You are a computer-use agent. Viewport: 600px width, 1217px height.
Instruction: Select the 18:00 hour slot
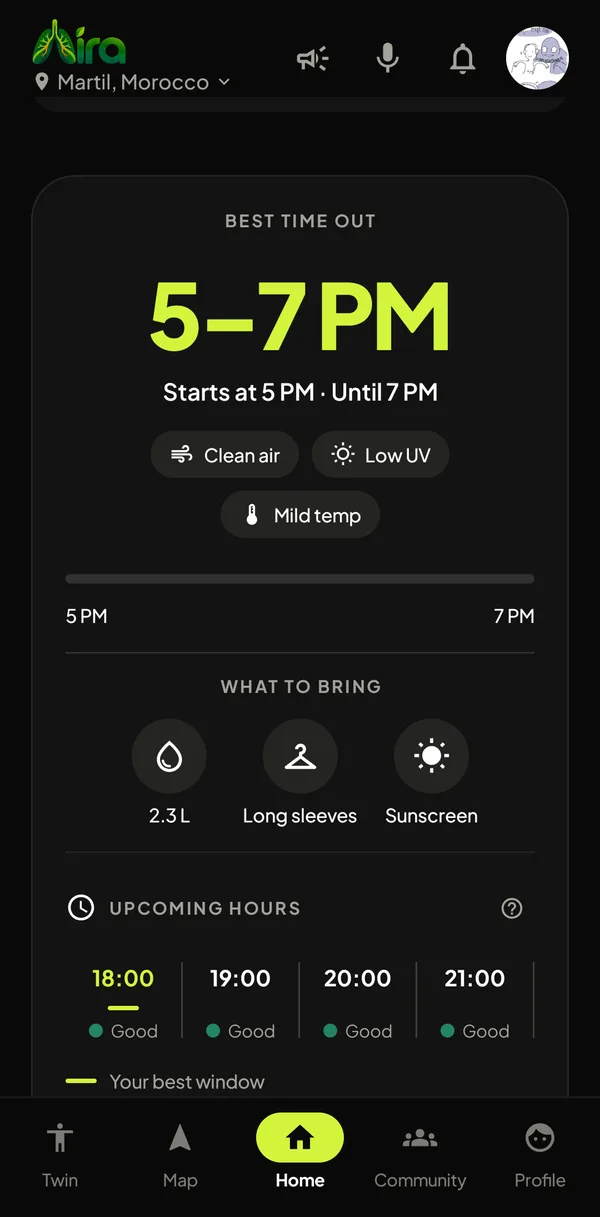pos(124,1002)
